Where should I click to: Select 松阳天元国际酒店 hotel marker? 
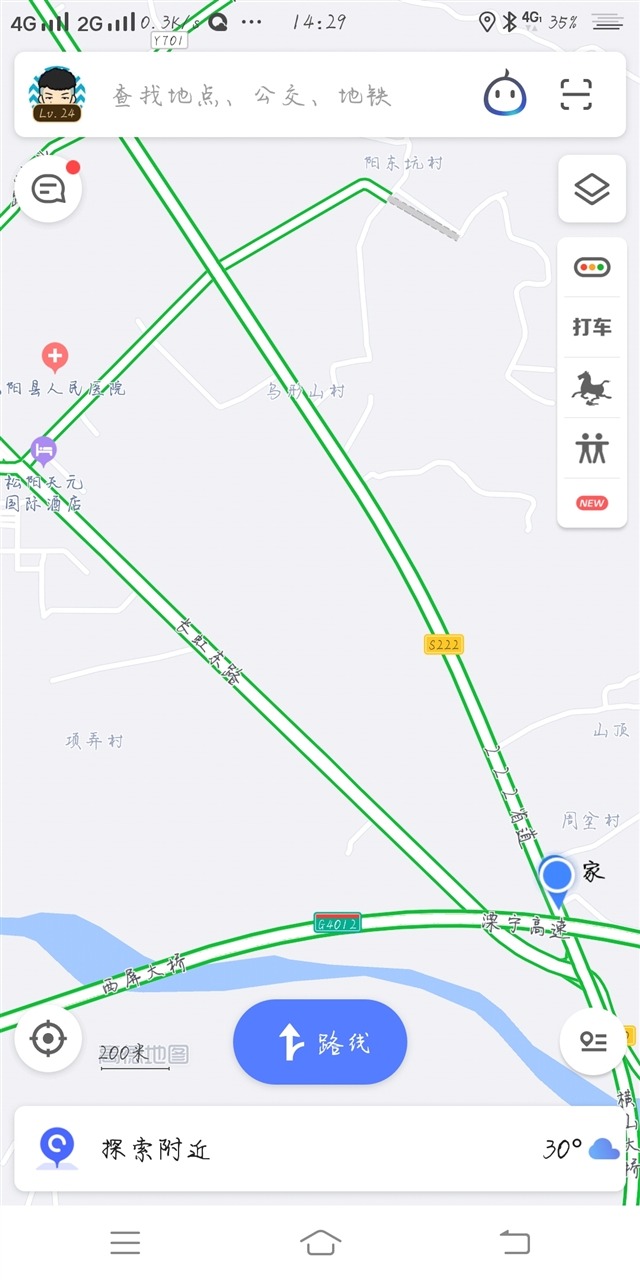click(42, 451)
